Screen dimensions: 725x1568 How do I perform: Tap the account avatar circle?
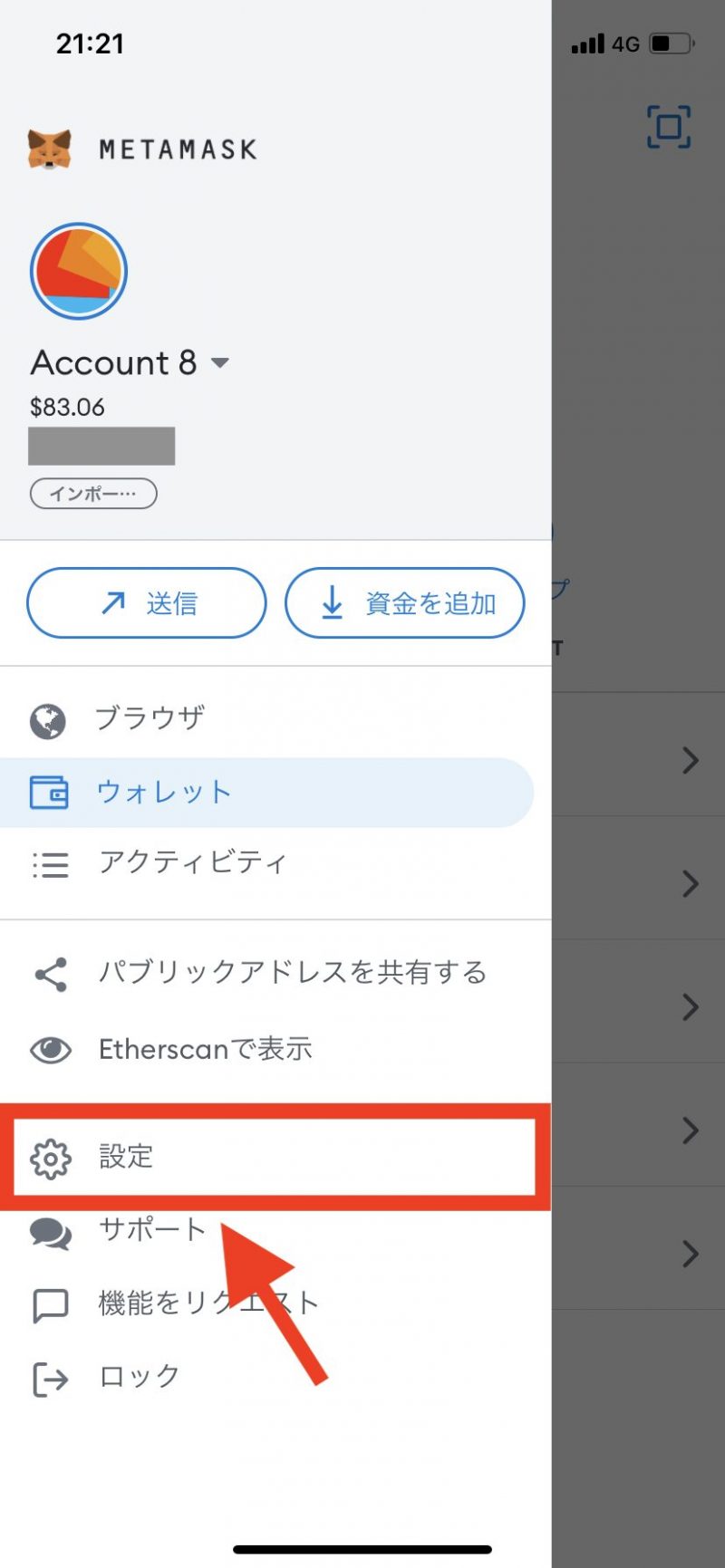coord(79,271)
